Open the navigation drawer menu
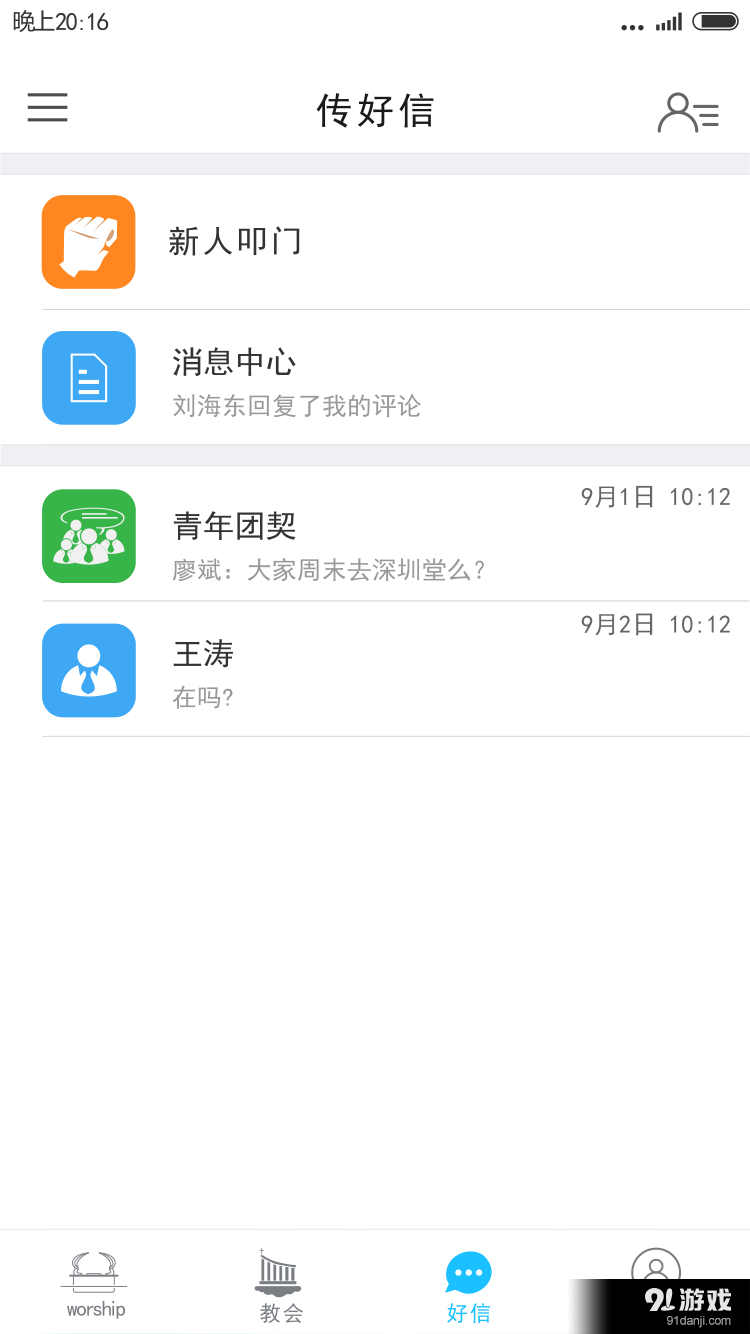Viewport: 750px width, 1334px height. tap(47, 108)
